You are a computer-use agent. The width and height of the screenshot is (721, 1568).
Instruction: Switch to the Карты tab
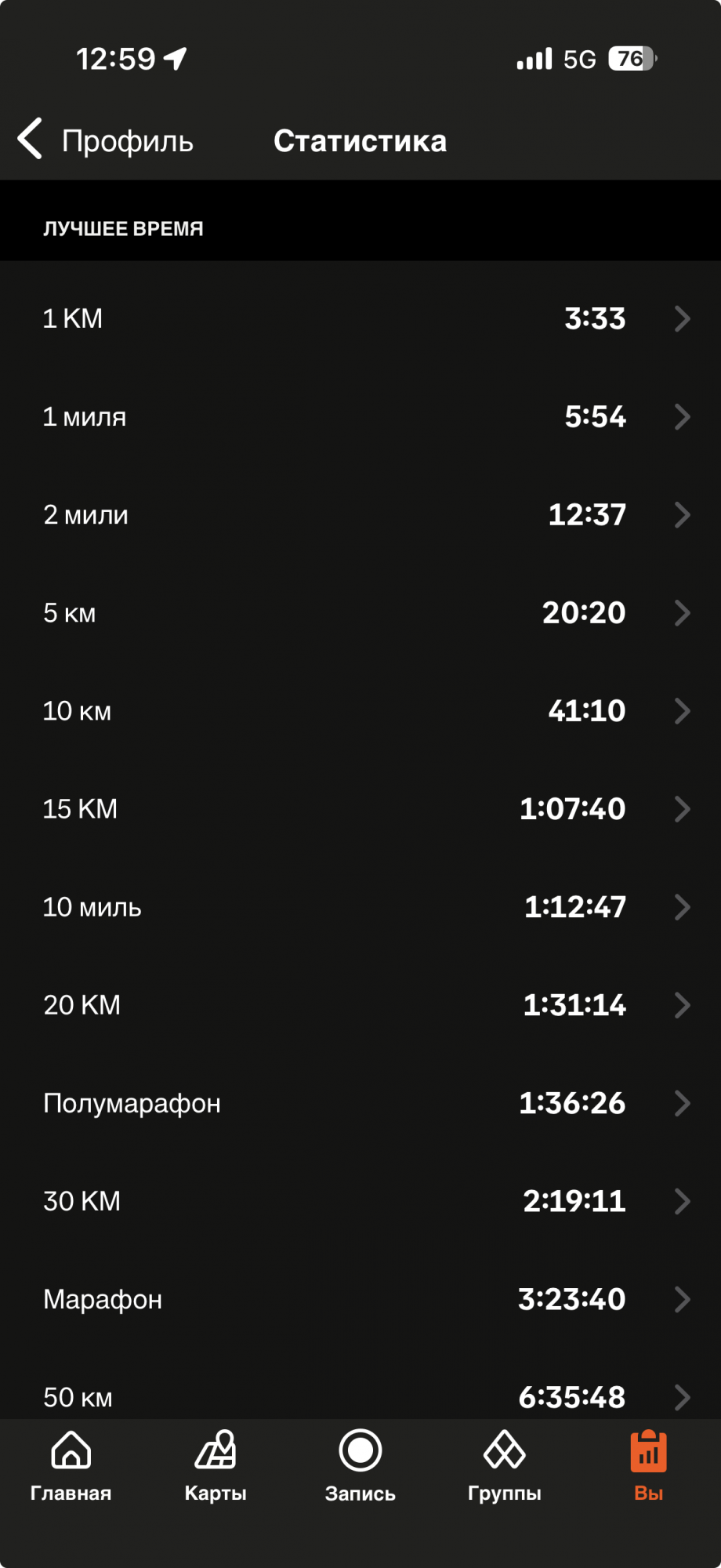(x=216, y=1466)
